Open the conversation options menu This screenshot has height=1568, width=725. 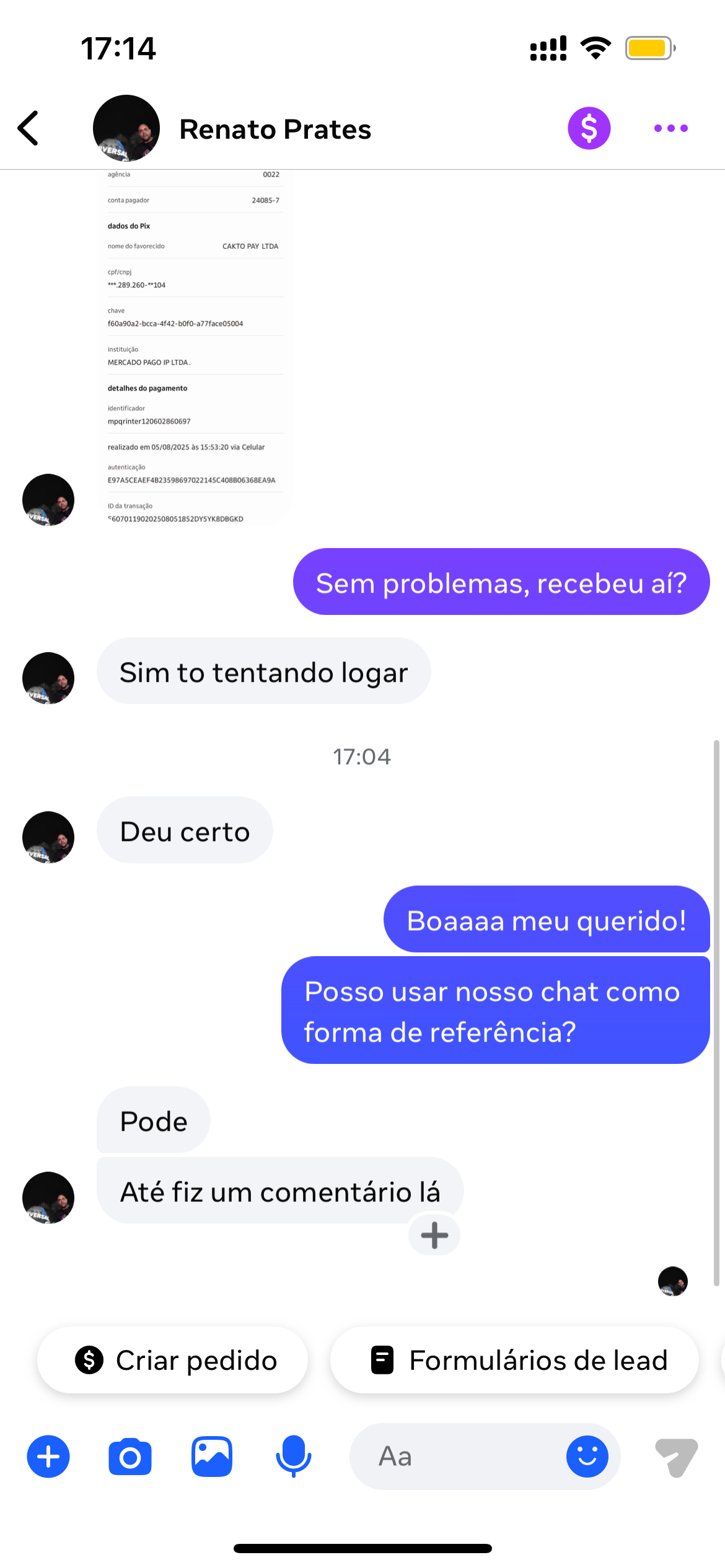[x=671, y=128]
